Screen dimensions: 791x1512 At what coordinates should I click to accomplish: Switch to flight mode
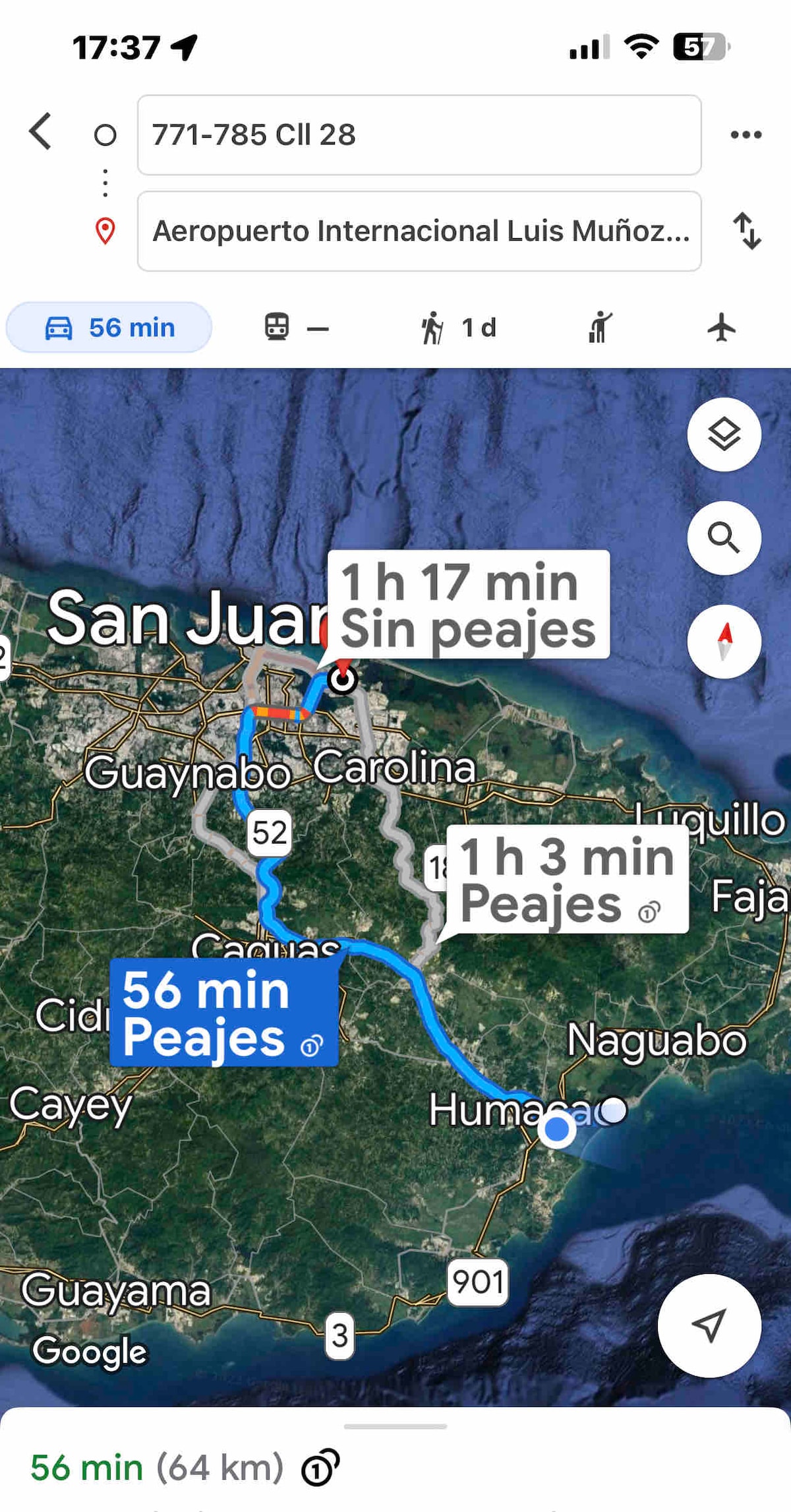(x=721, y=328)
